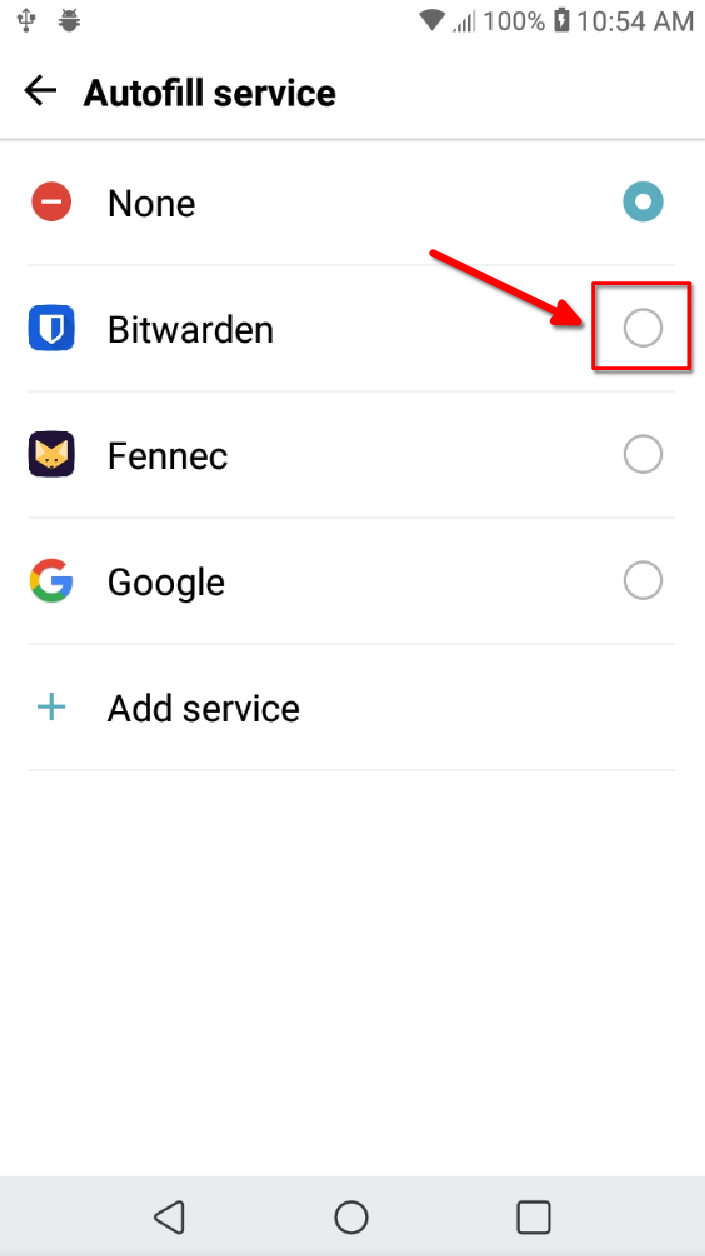705x1256 pixels.
Task: Open Add service
Action: pyautogui.click(x=352, y=707)
